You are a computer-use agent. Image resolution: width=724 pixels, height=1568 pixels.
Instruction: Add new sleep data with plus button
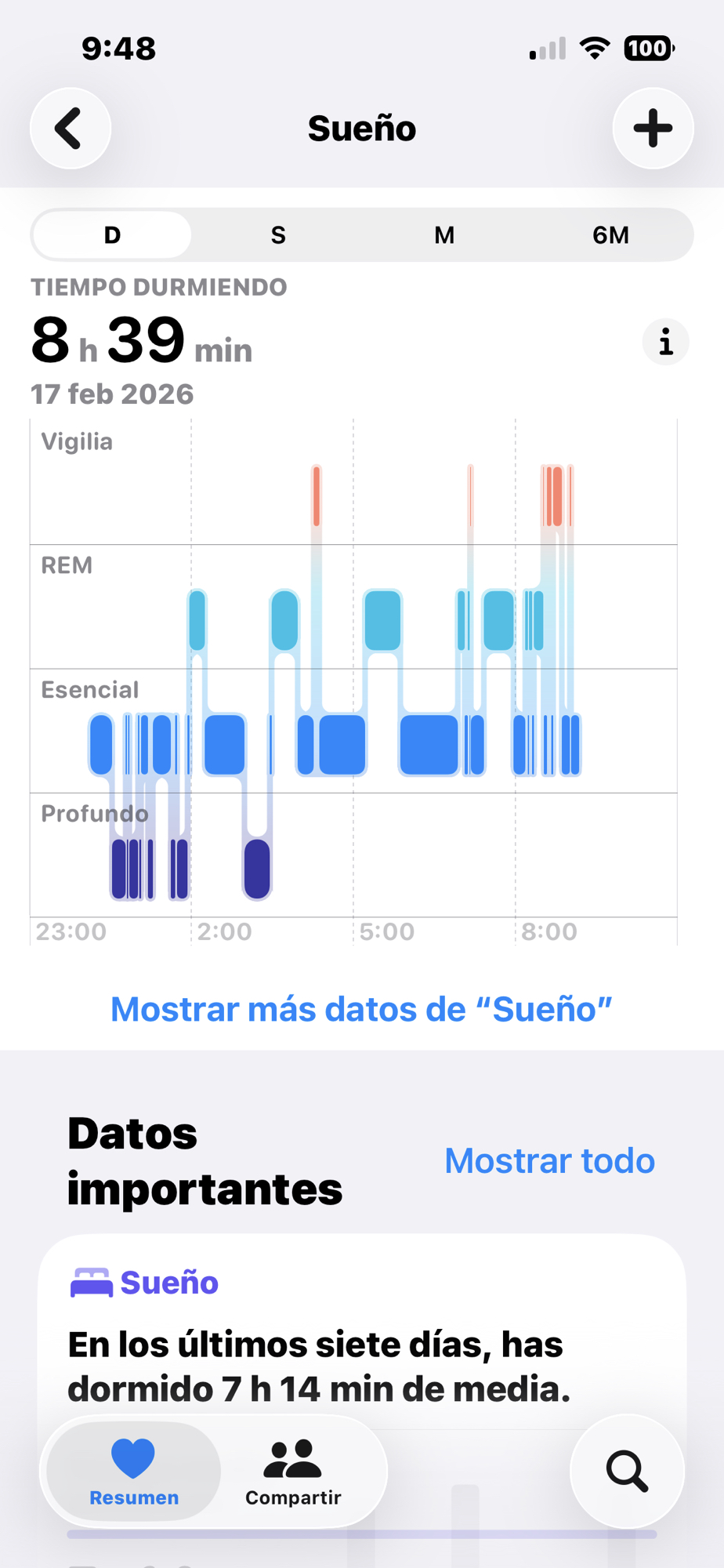(x=653, y=129)
